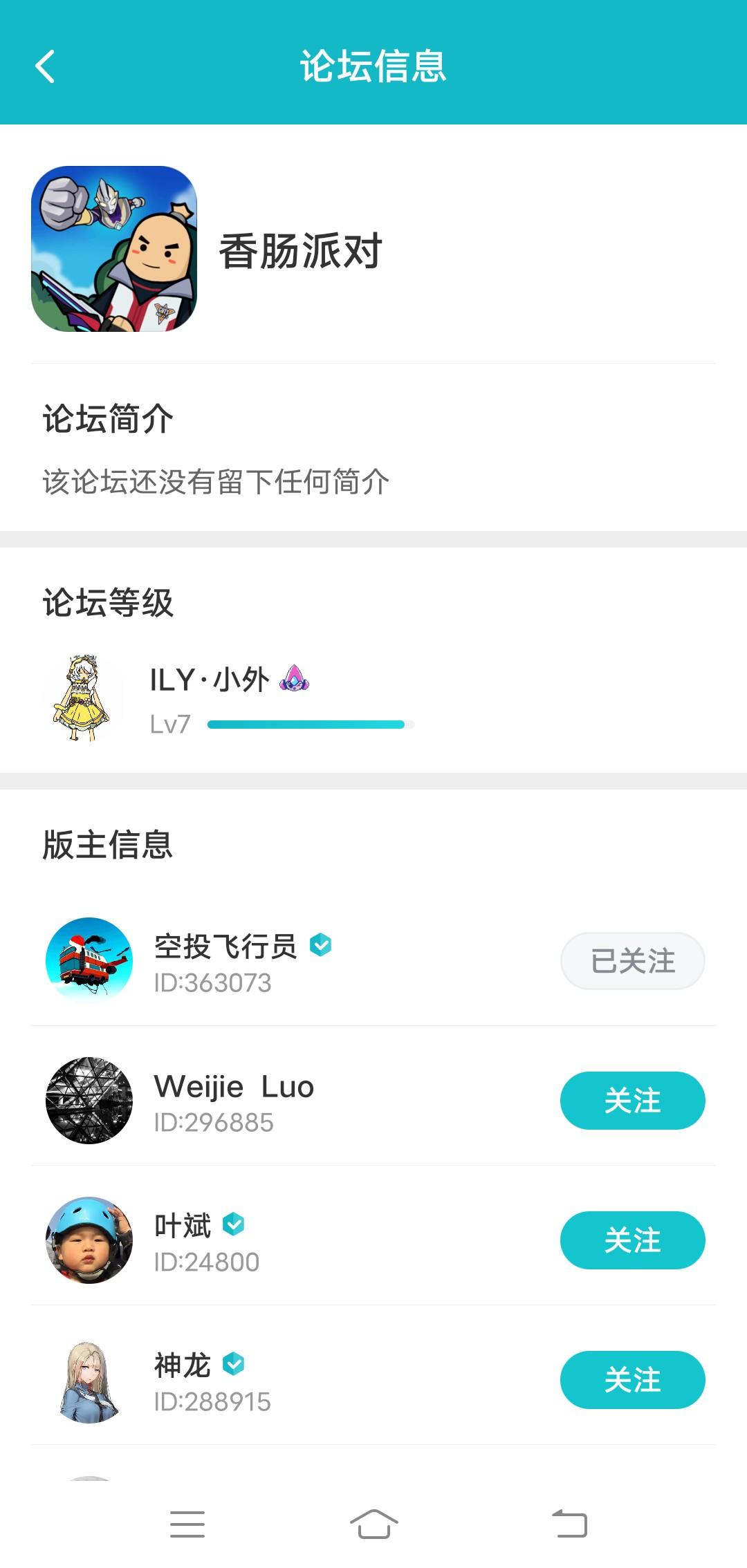Go back from the 论坛信息 page
Screen dimensions: 747x1568
click(45, 66)
